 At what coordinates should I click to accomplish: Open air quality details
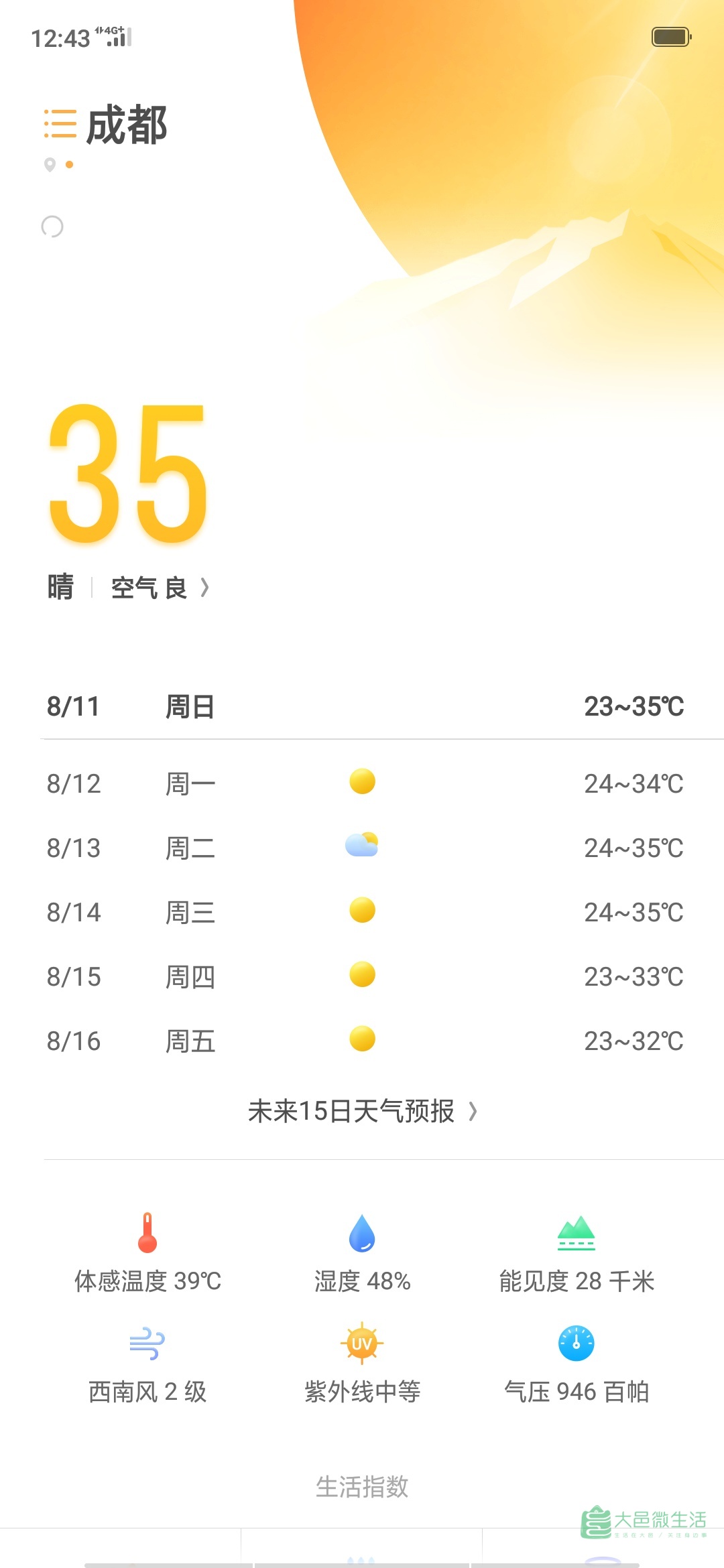[x=160, y=588]
